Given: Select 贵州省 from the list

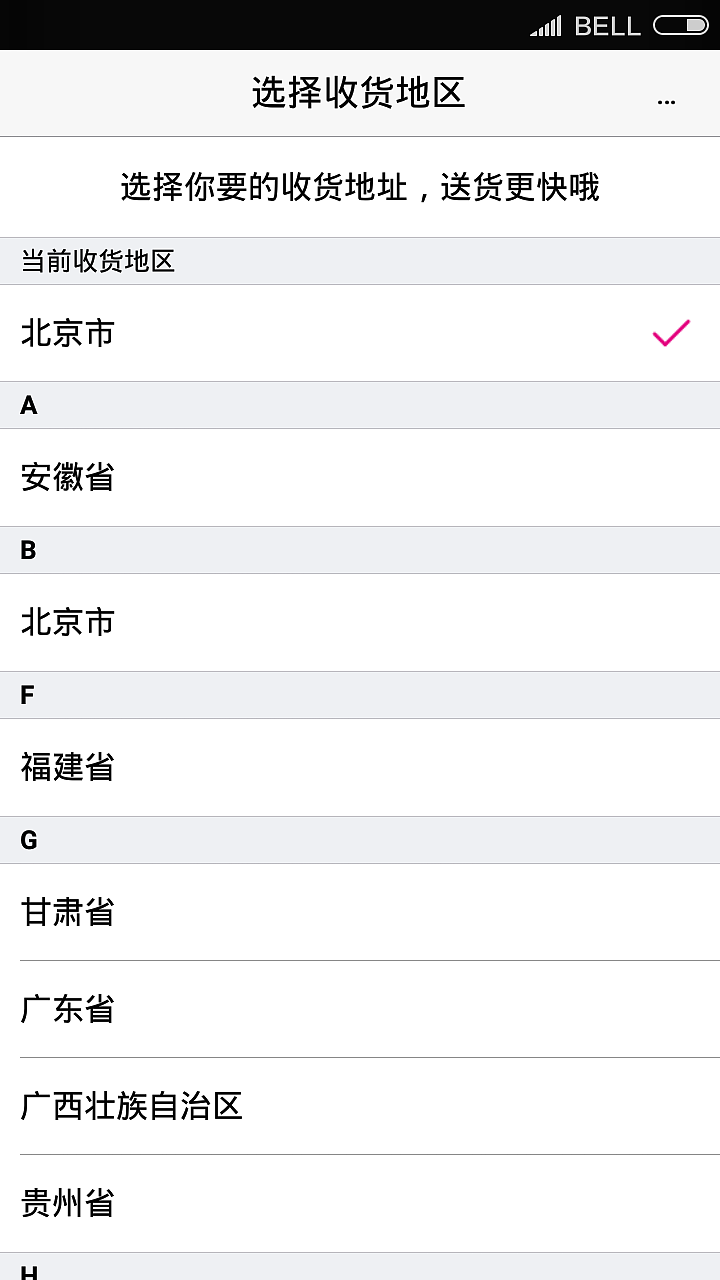Looking at the screenshot, I should (66, 1204).
